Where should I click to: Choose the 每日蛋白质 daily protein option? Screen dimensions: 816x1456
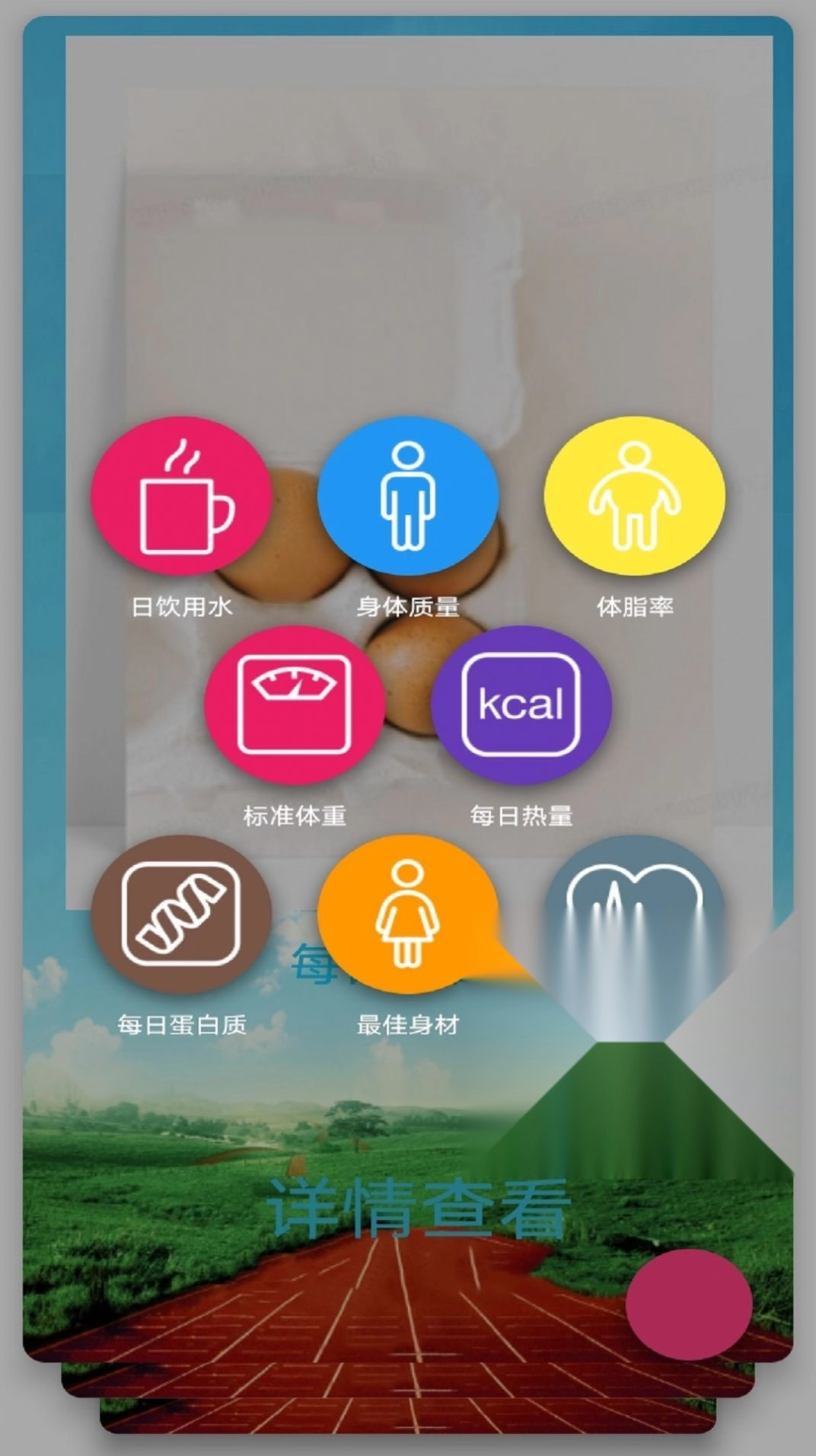tap(181, 914)
